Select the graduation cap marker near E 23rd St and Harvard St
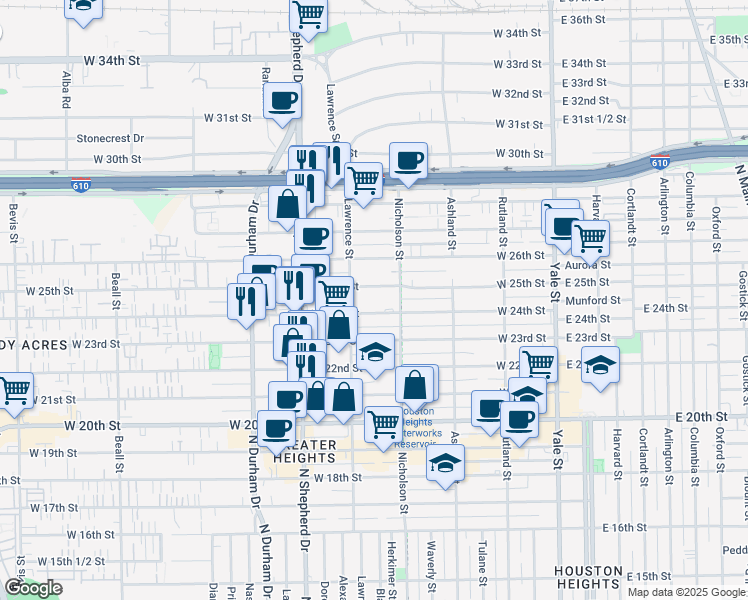Viewport: 748px width, 600px height. (600, 366)
